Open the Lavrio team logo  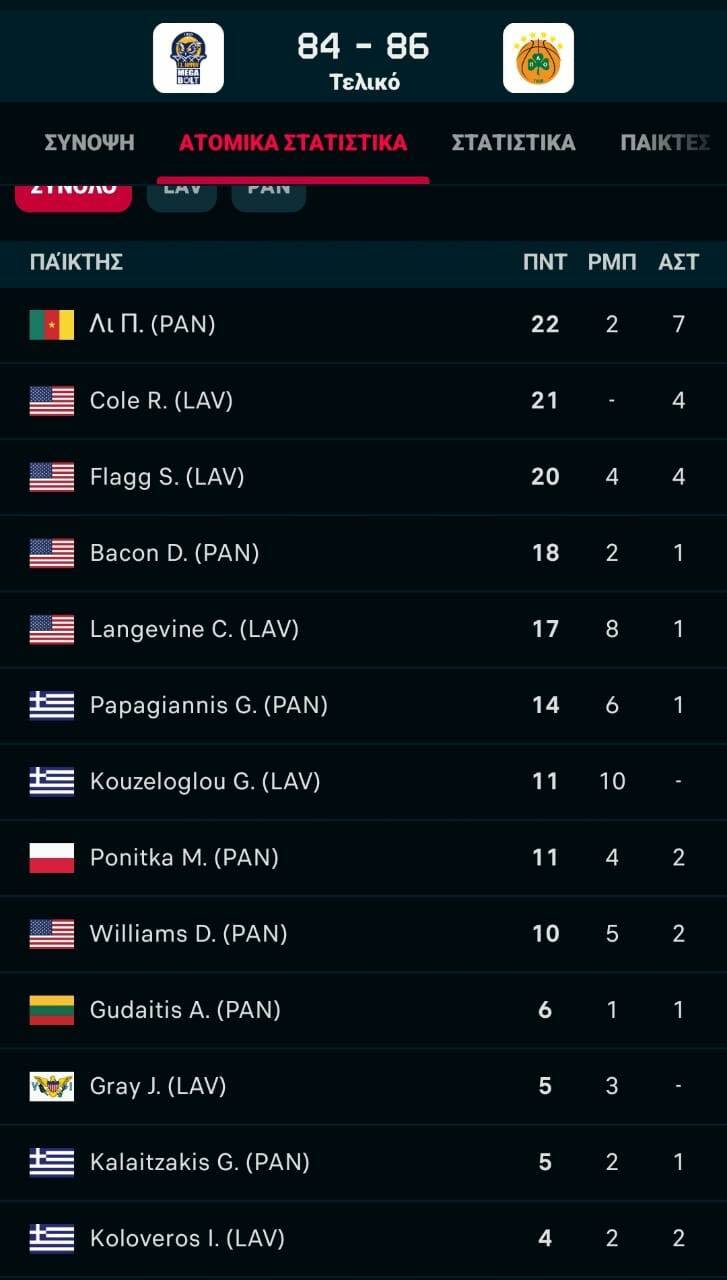[x=188, y=58]
